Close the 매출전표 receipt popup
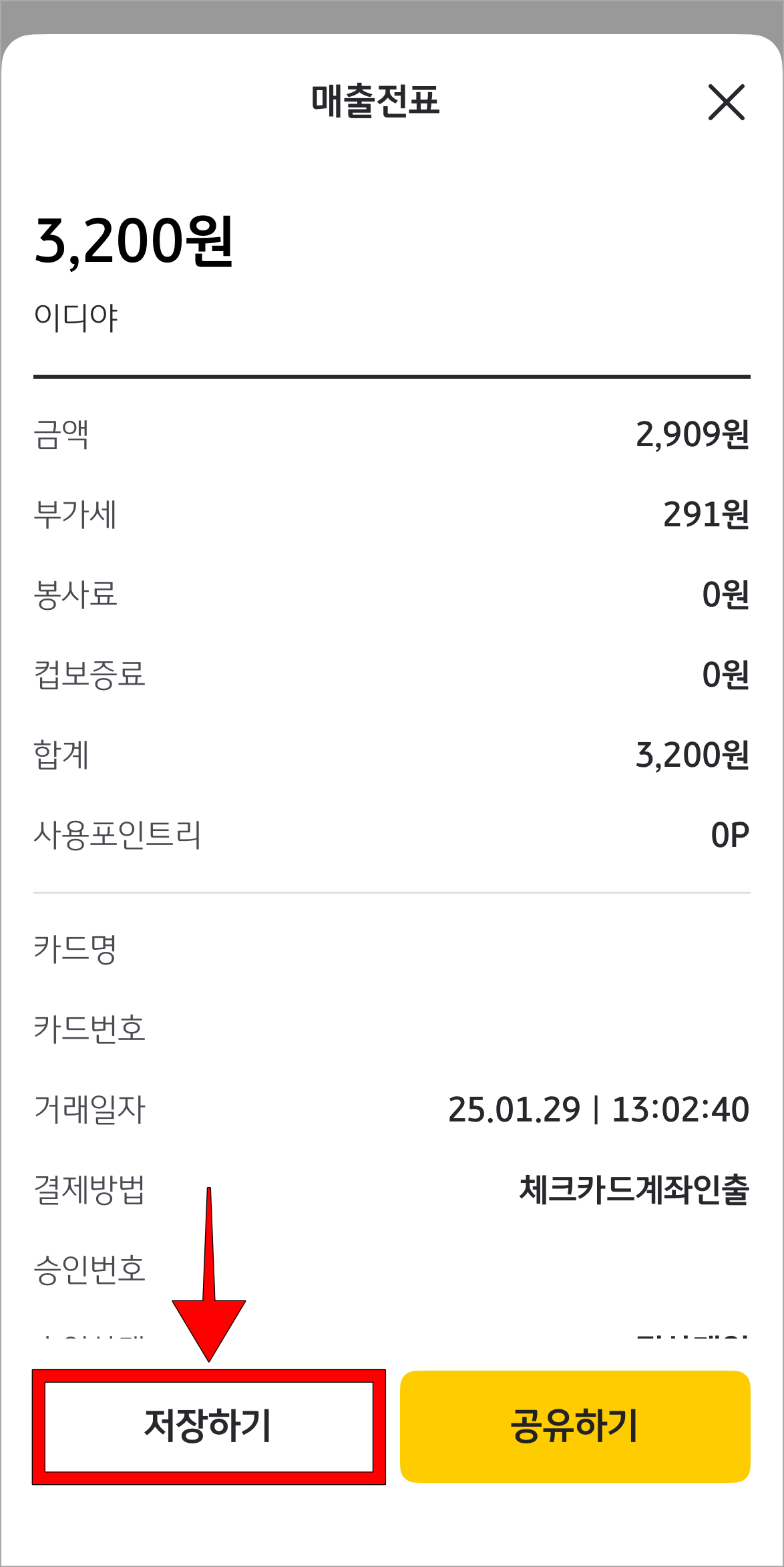The width and height of the screenshot is (784, 1567). [727, 104]
